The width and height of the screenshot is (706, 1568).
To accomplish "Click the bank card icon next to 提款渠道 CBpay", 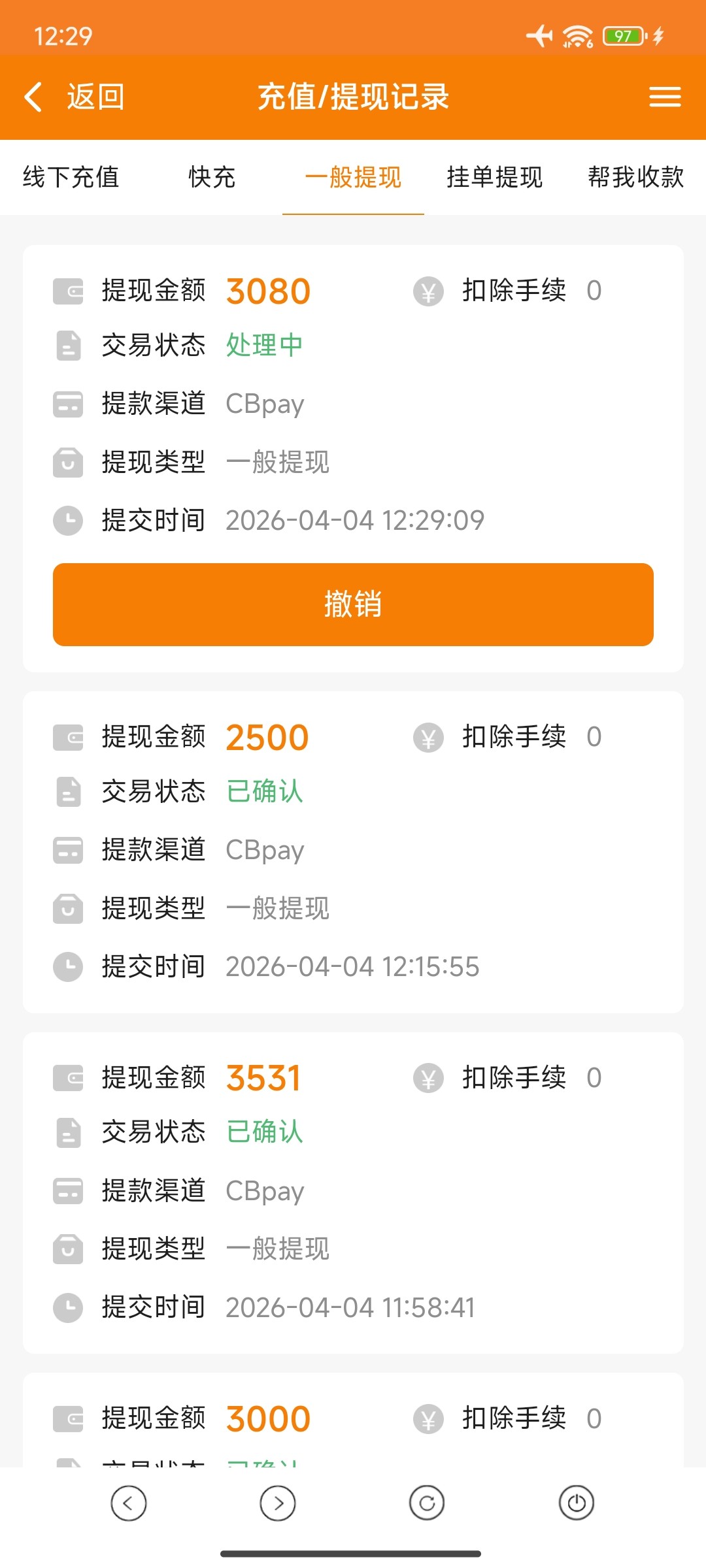I will click(x=67, y=404).
